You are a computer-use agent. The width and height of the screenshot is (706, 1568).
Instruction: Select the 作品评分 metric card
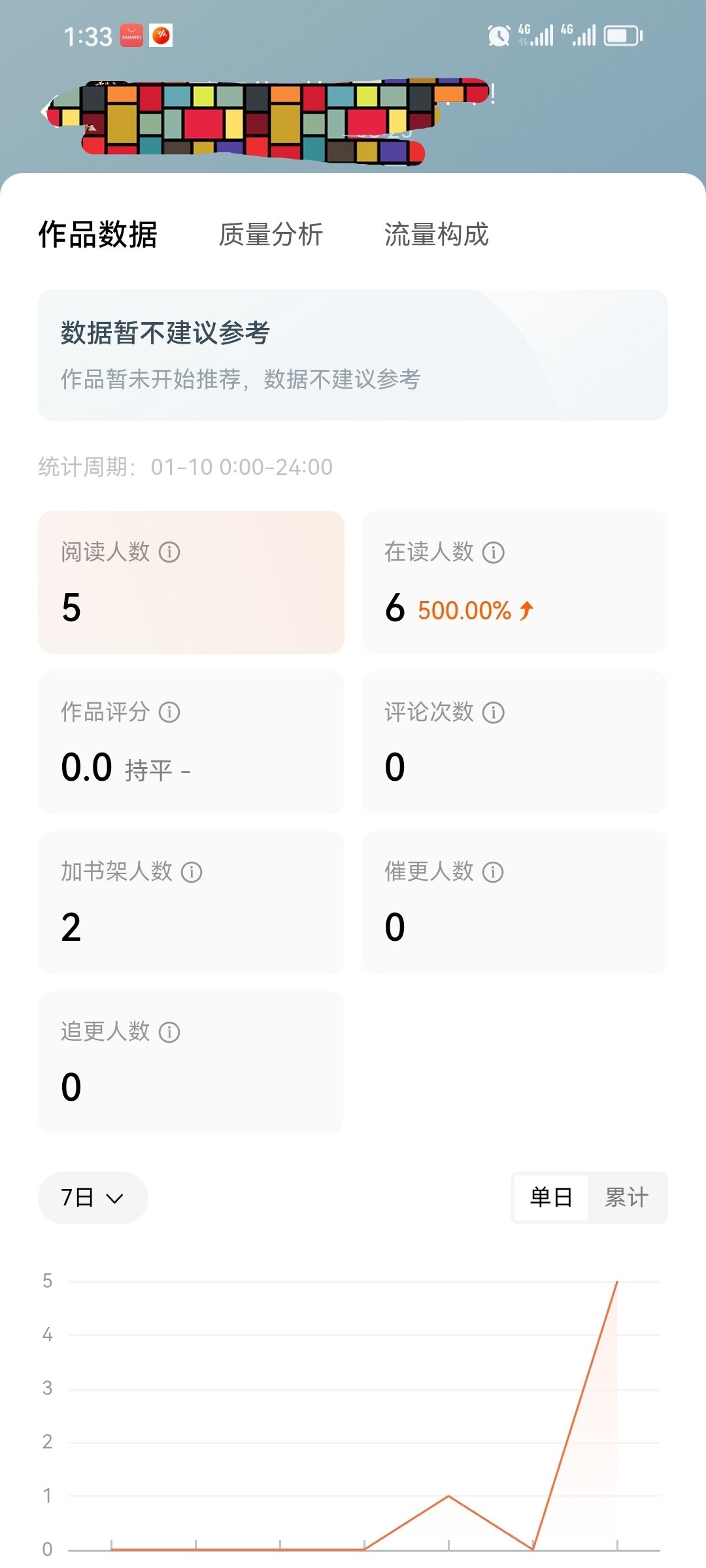(x=191, y=742)
